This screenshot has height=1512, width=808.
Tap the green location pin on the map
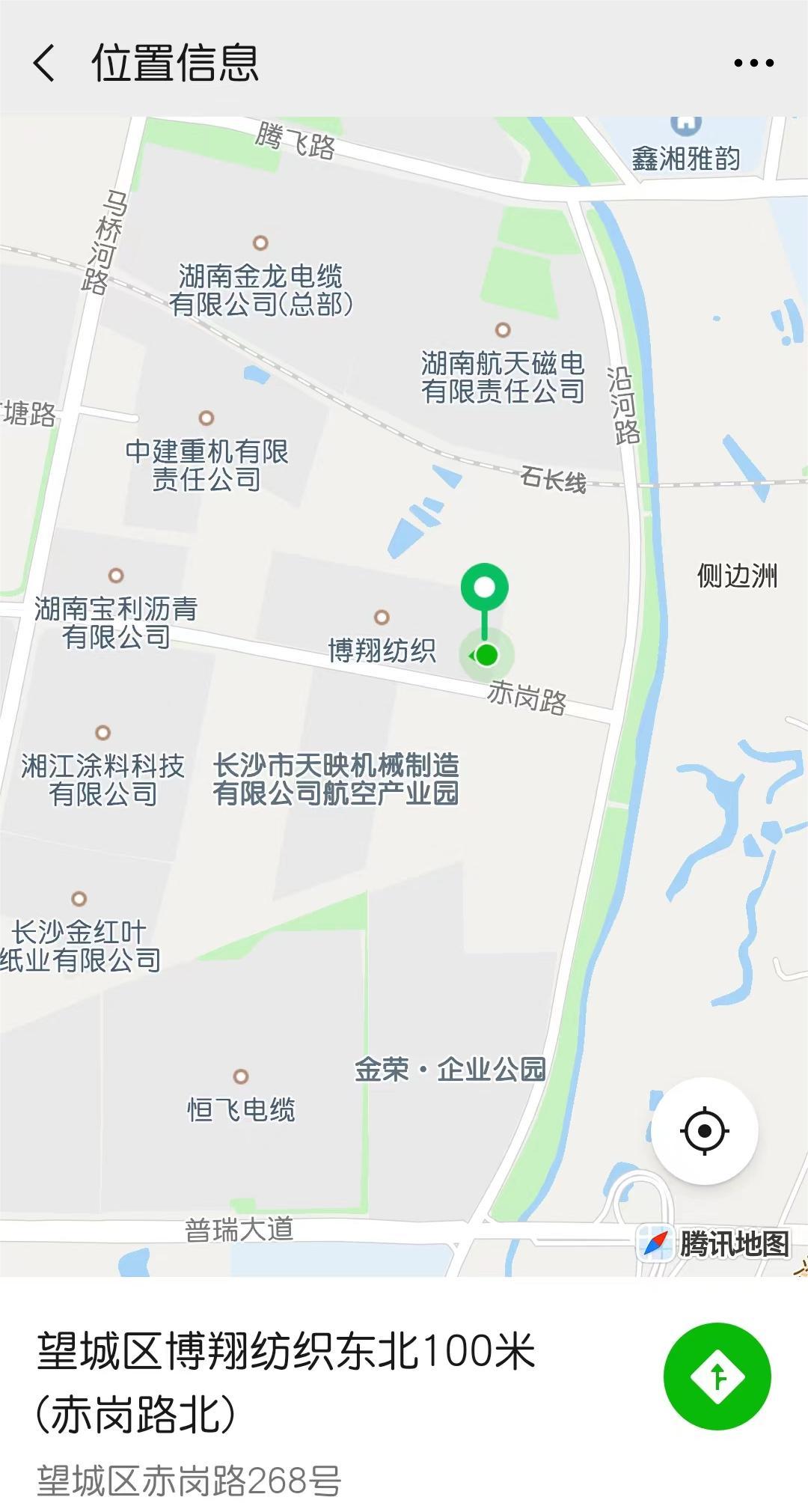(485, 589)
